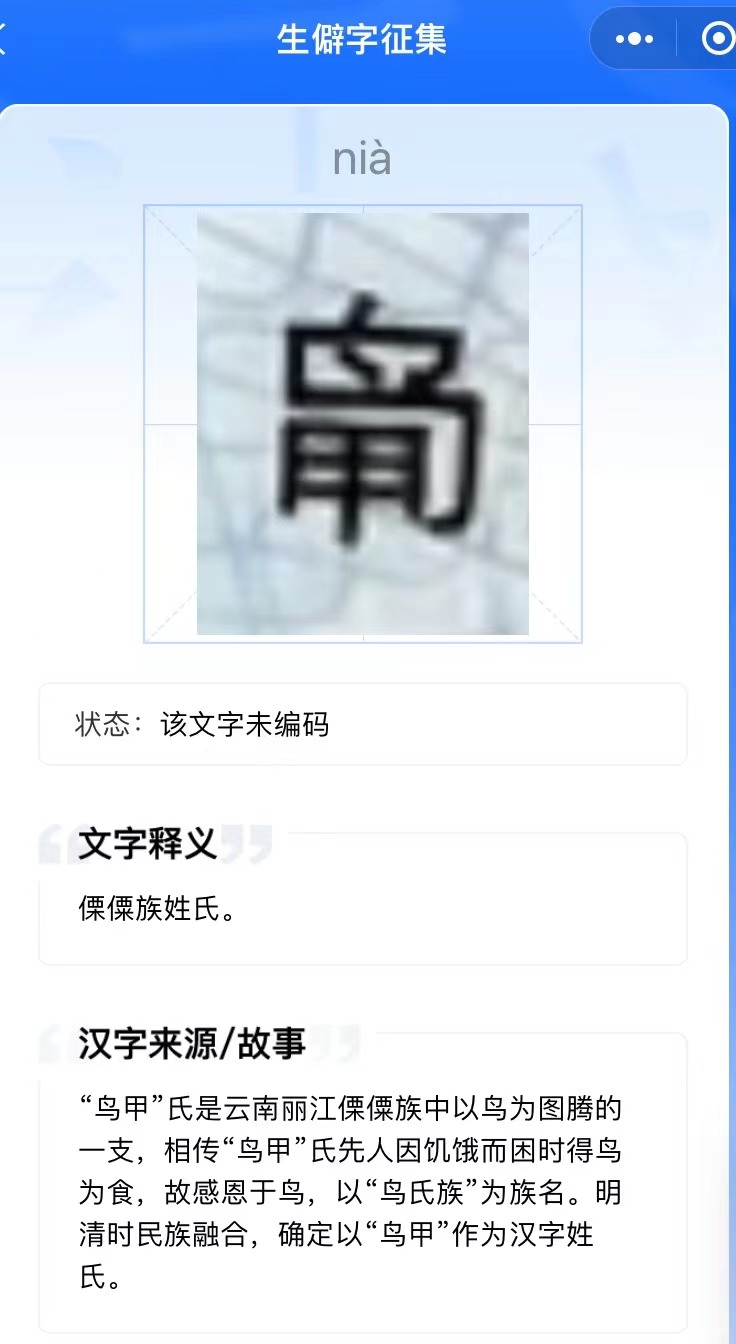Open the mini program's three-dot menu
The height and width of the screenshot is (1344, 736).
(x=634, y=40)
